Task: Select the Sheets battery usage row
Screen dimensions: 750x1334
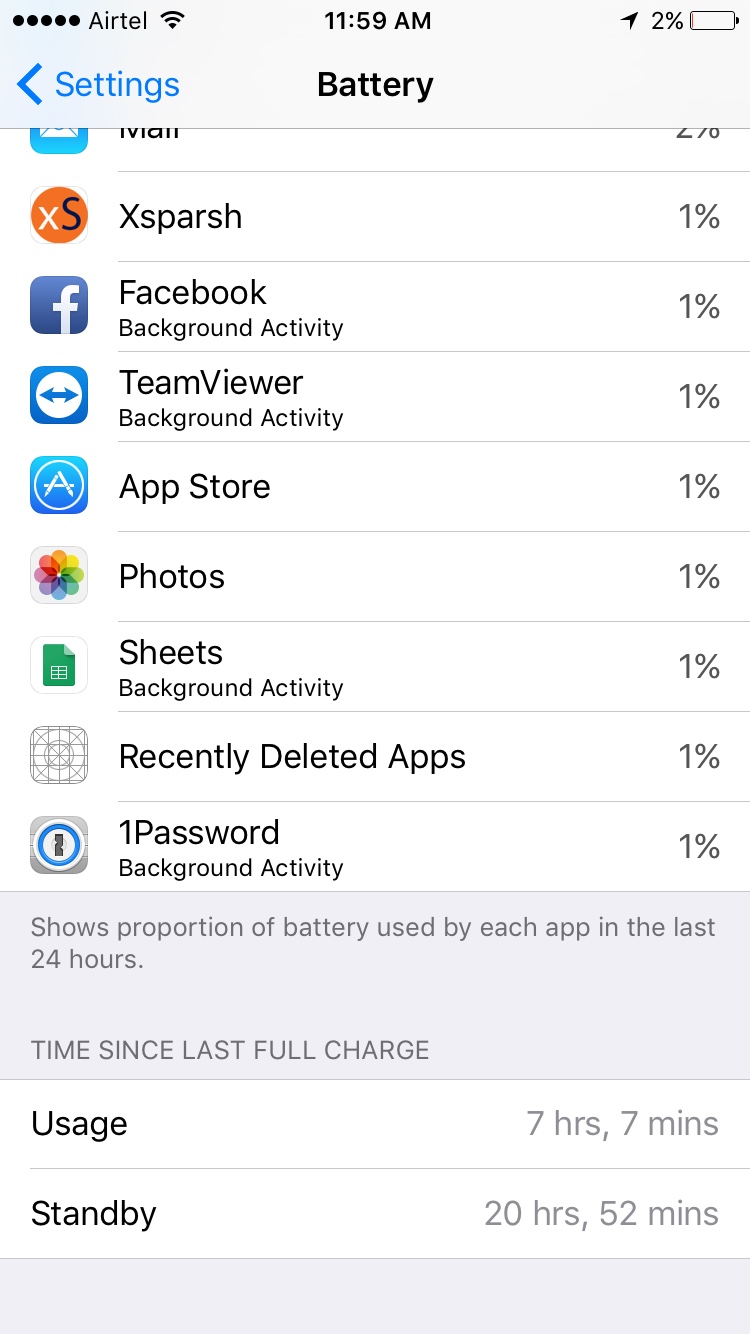Action: (x=375, y=667)
